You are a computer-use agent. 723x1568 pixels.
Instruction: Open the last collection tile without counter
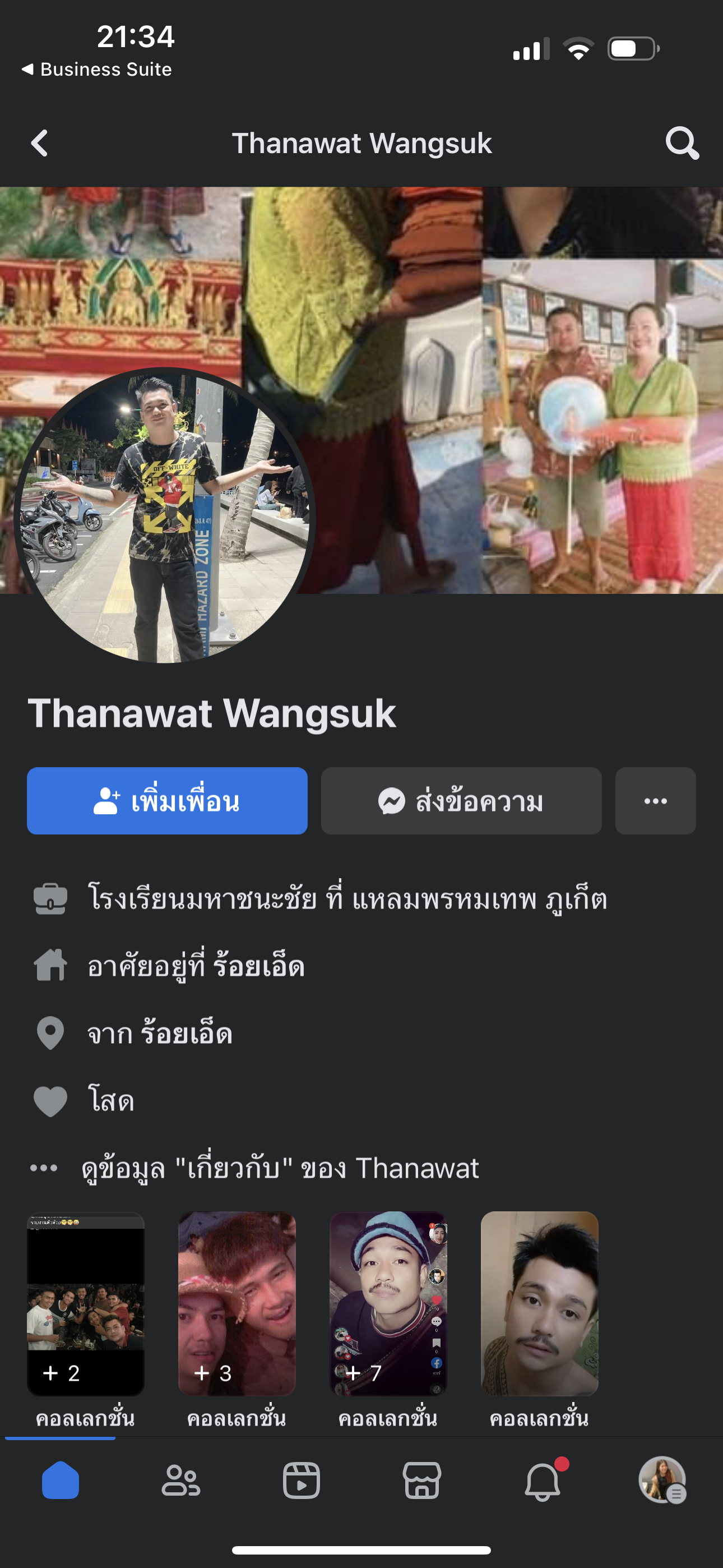(x=539, y=1303)
